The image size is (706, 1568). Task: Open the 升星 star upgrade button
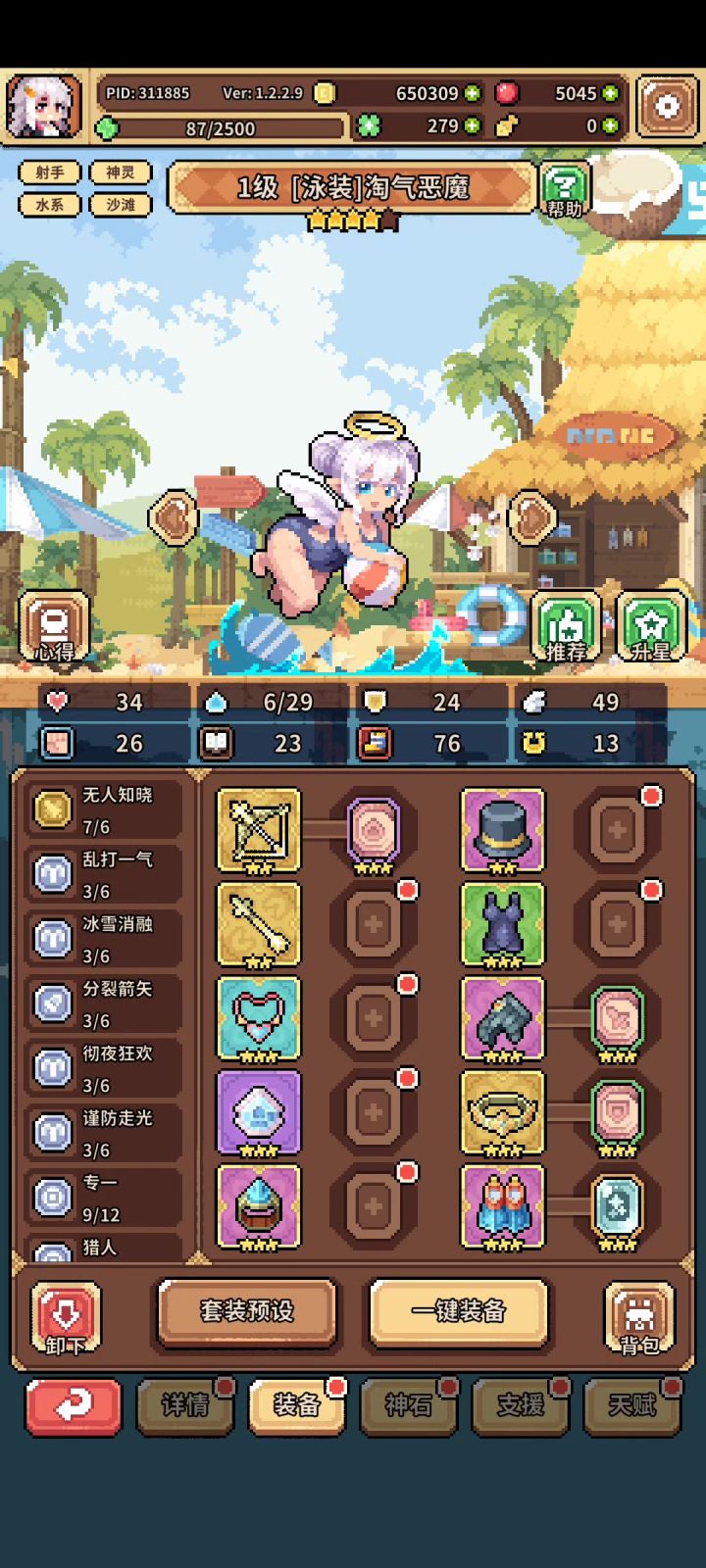click(650, 627)
